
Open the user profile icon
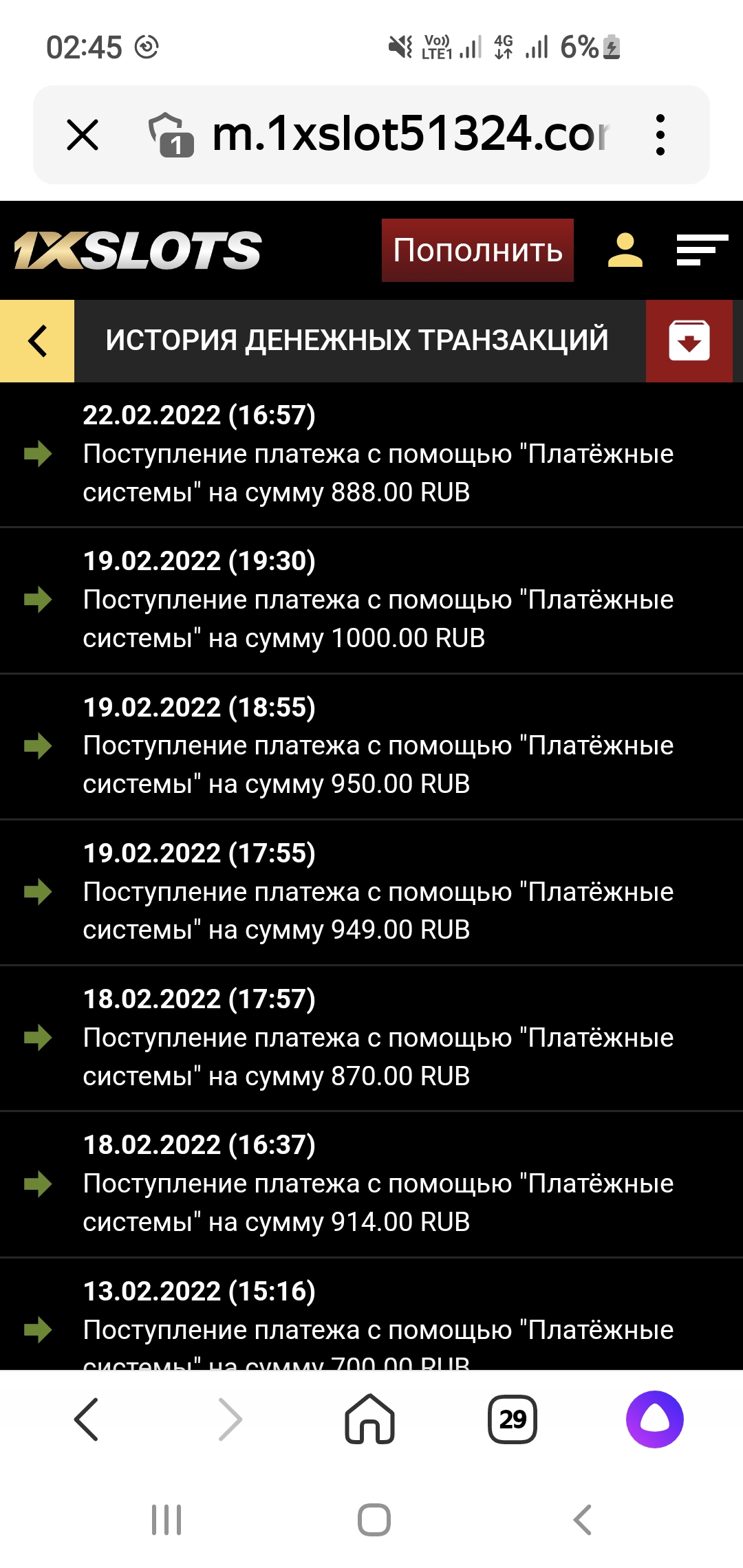click(x=625, y=250)
